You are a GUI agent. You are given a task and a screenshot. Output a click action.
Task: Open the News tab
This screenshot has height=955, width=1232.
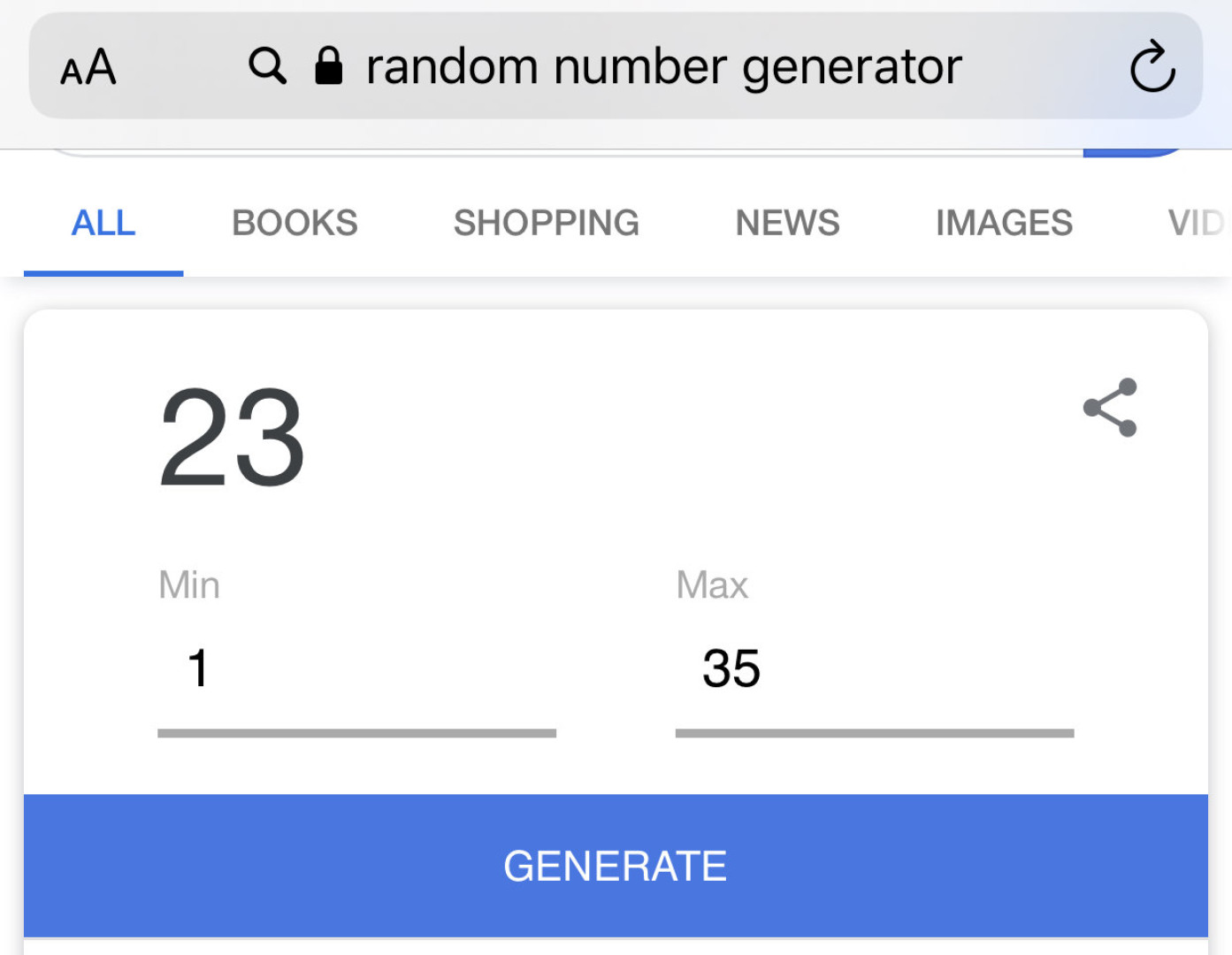787,223
